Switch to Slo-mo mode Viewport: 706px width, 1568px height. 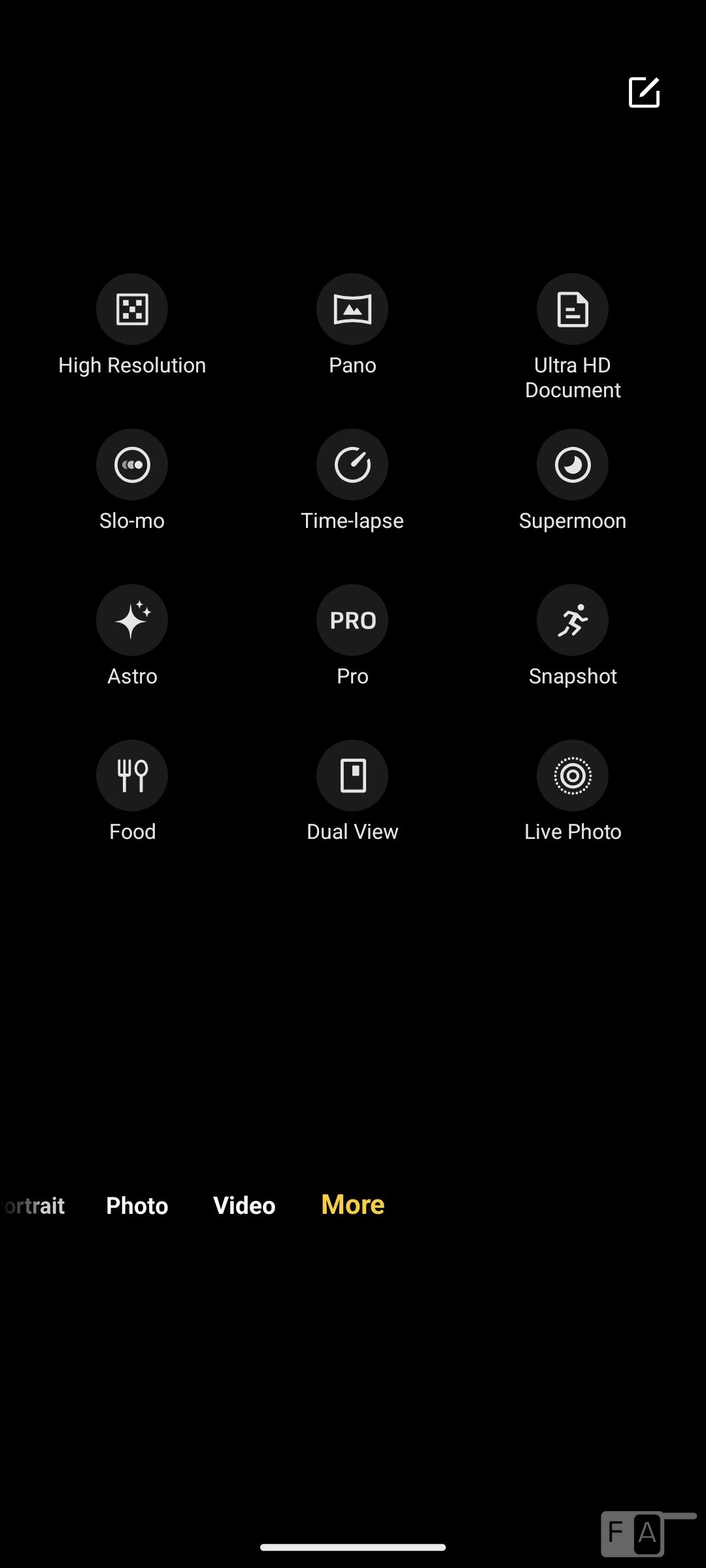point(132,465)
